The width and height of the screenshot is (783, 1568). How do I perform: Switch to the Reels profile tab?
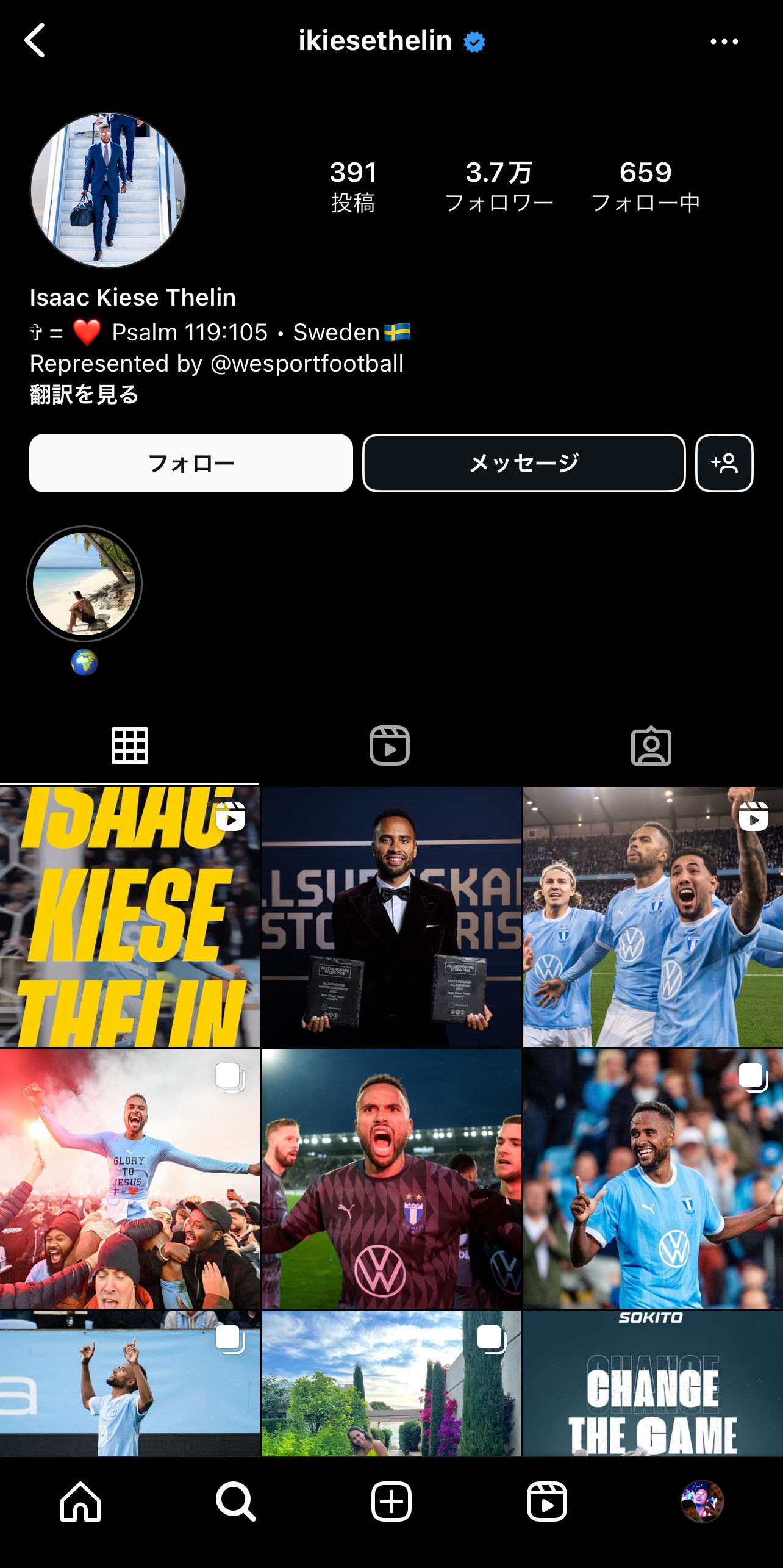pos(390,746)
